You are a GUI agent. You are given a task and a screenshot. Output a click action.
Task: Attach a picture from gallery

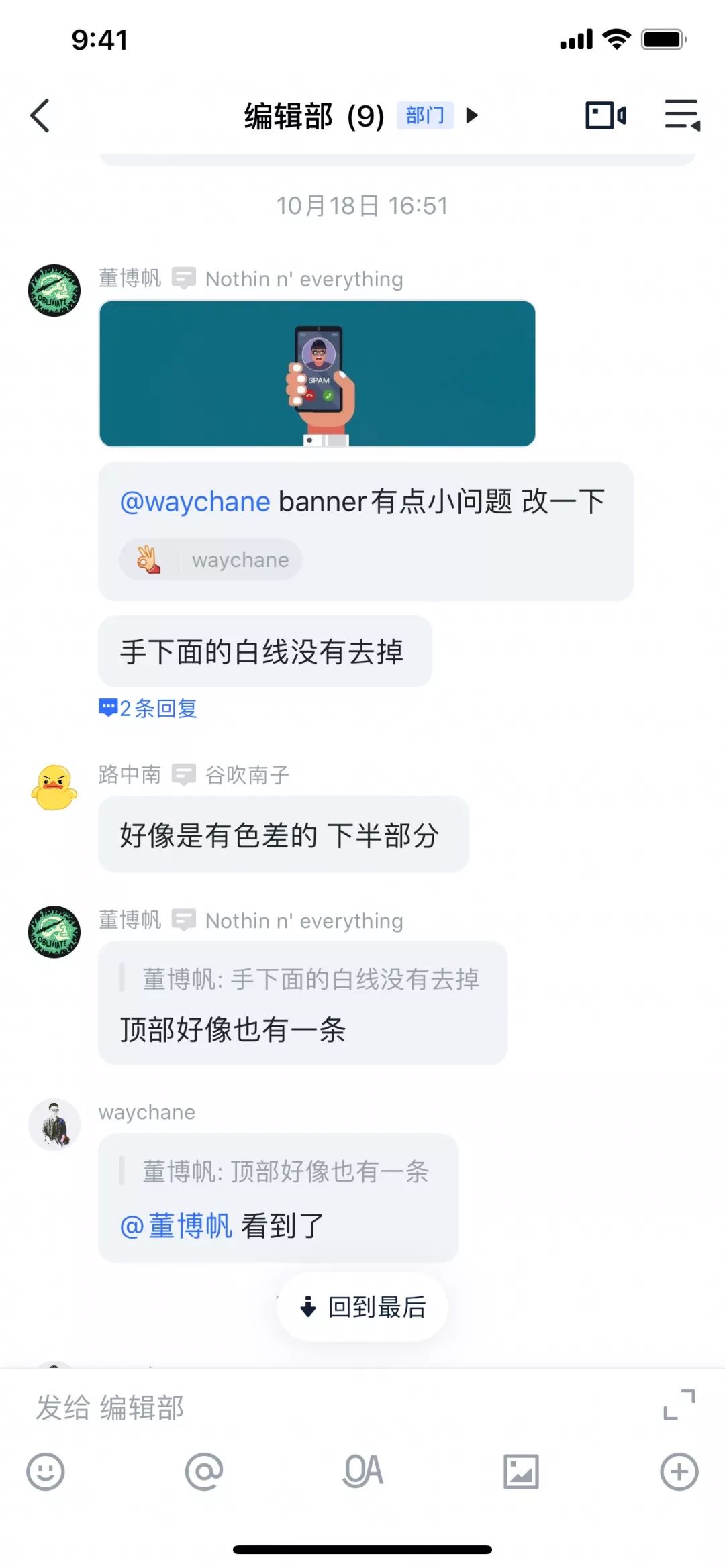(521, 1471)
